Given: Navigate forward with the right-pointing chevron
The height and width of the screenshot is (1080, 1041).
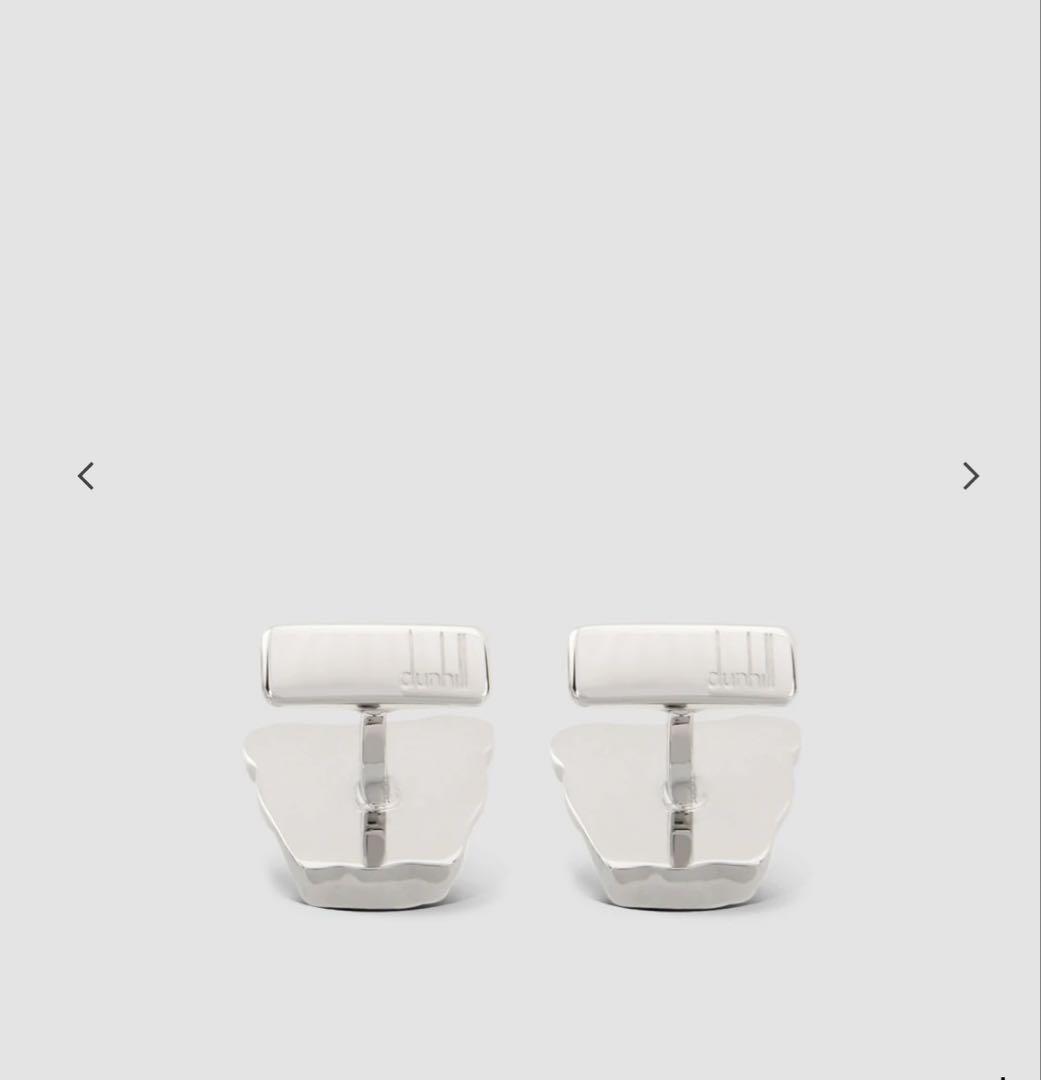Looking at the screenshot, I should pyautogui.click(x=969, y=476).
